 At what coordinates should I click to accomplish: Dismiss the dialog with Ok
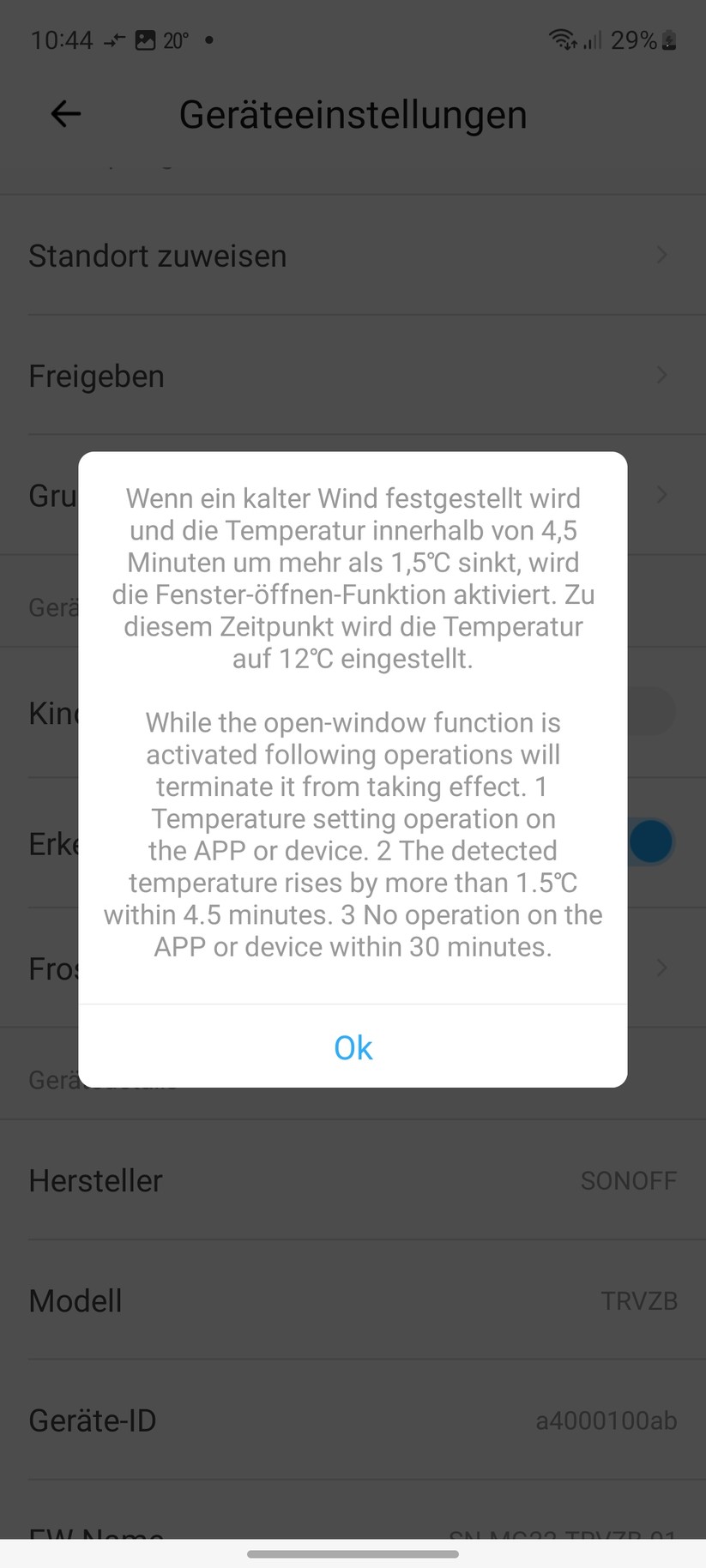pyautogui.click(x=353, y=1047)
